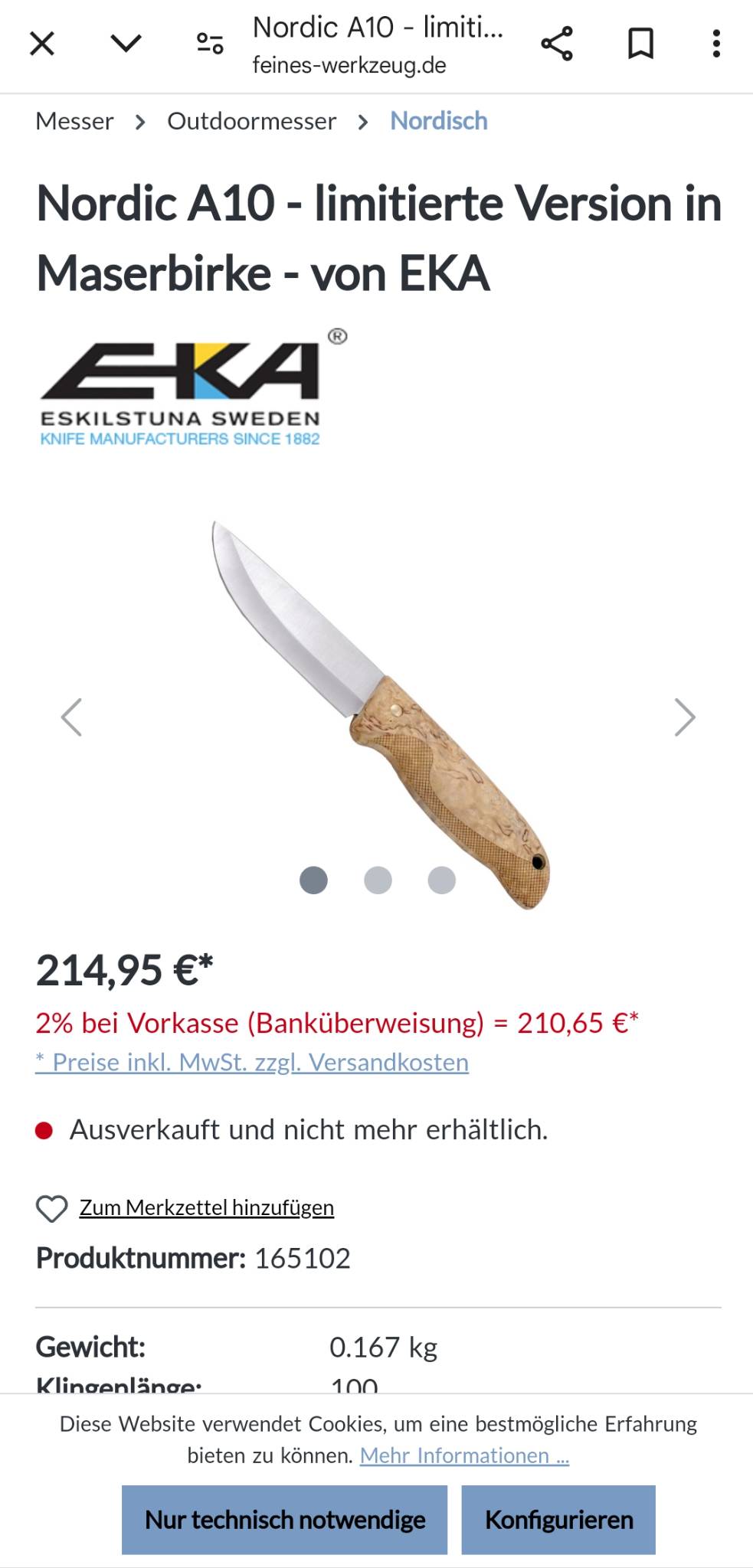Go to the Messer breadcrumb

tap(74, 121)
